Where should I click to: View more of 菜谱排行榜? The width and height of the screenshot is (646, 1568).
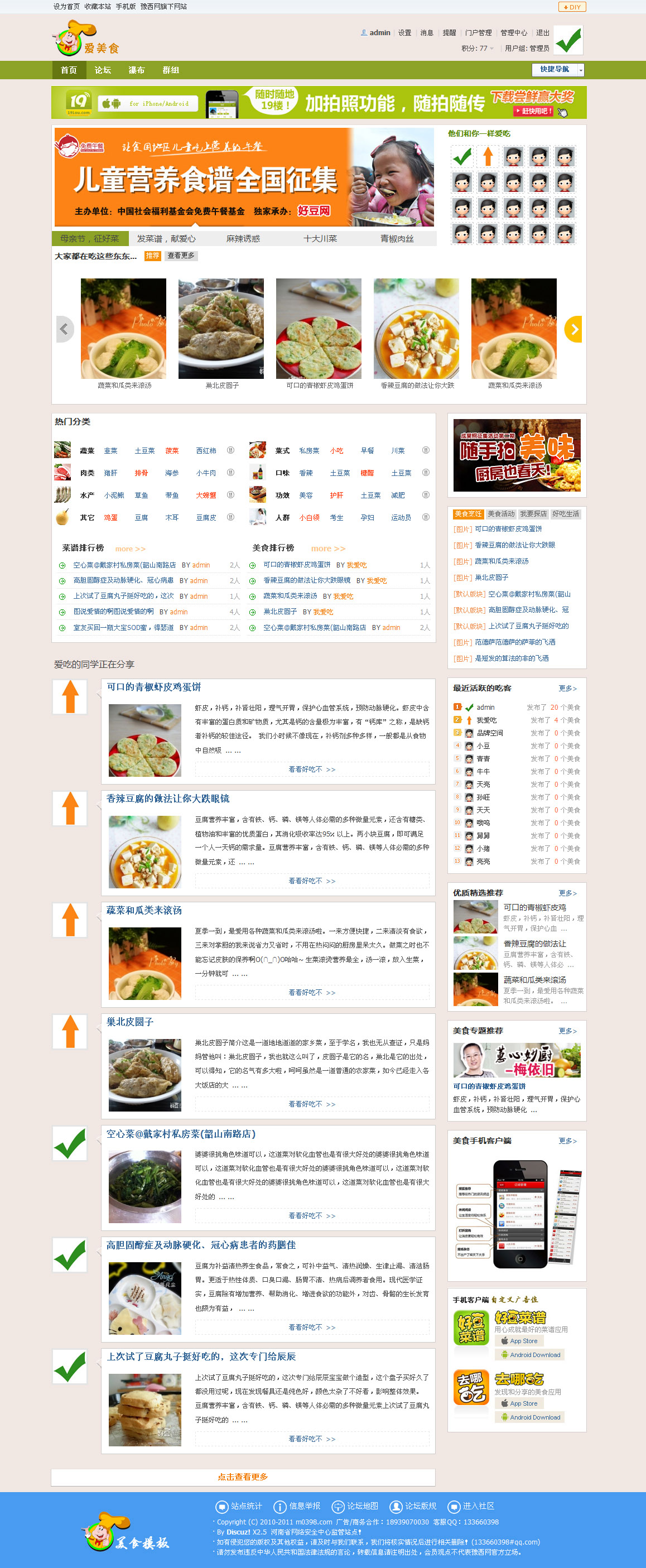(130, 549)
